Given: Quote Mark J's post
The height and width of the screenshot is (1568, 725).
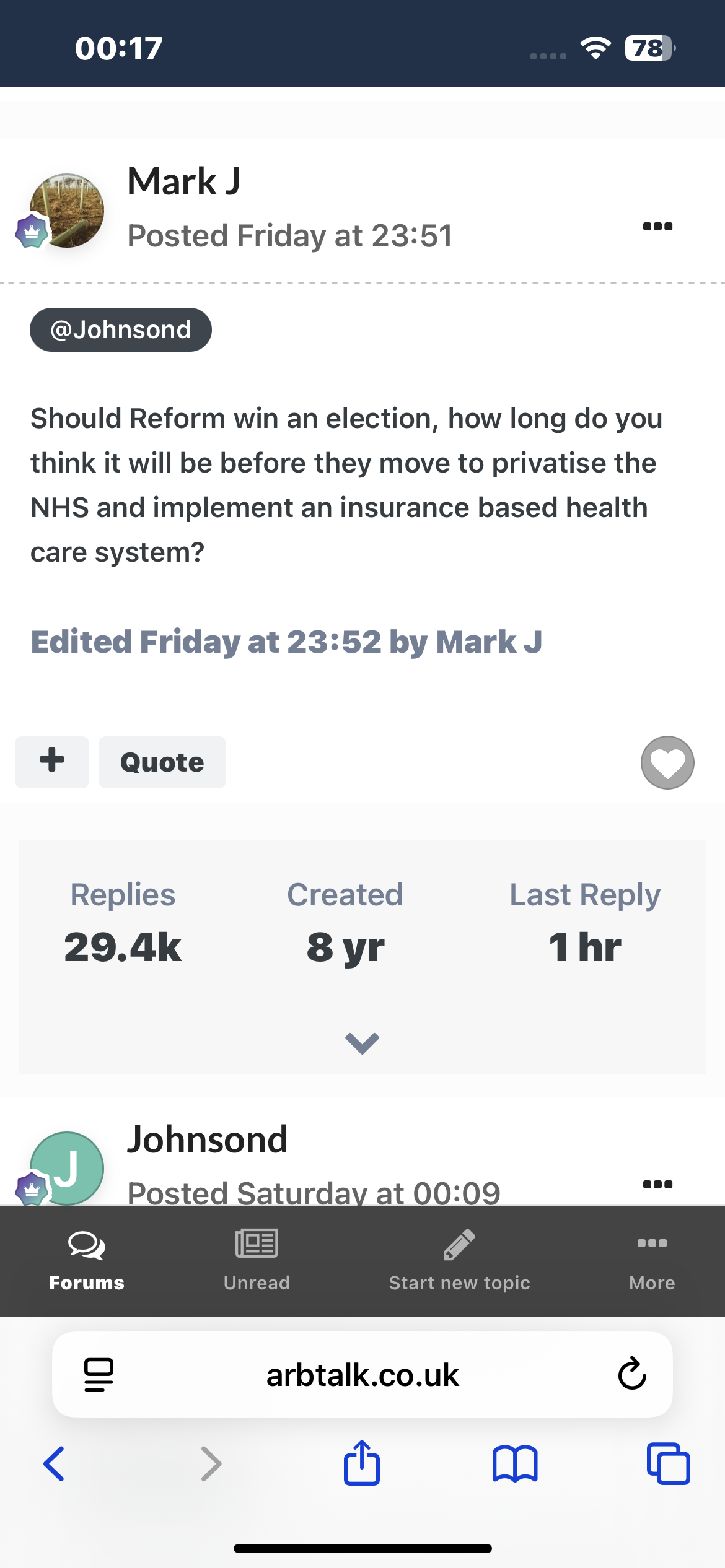Looking at the screenshot, I should click(x=162, y=762).
